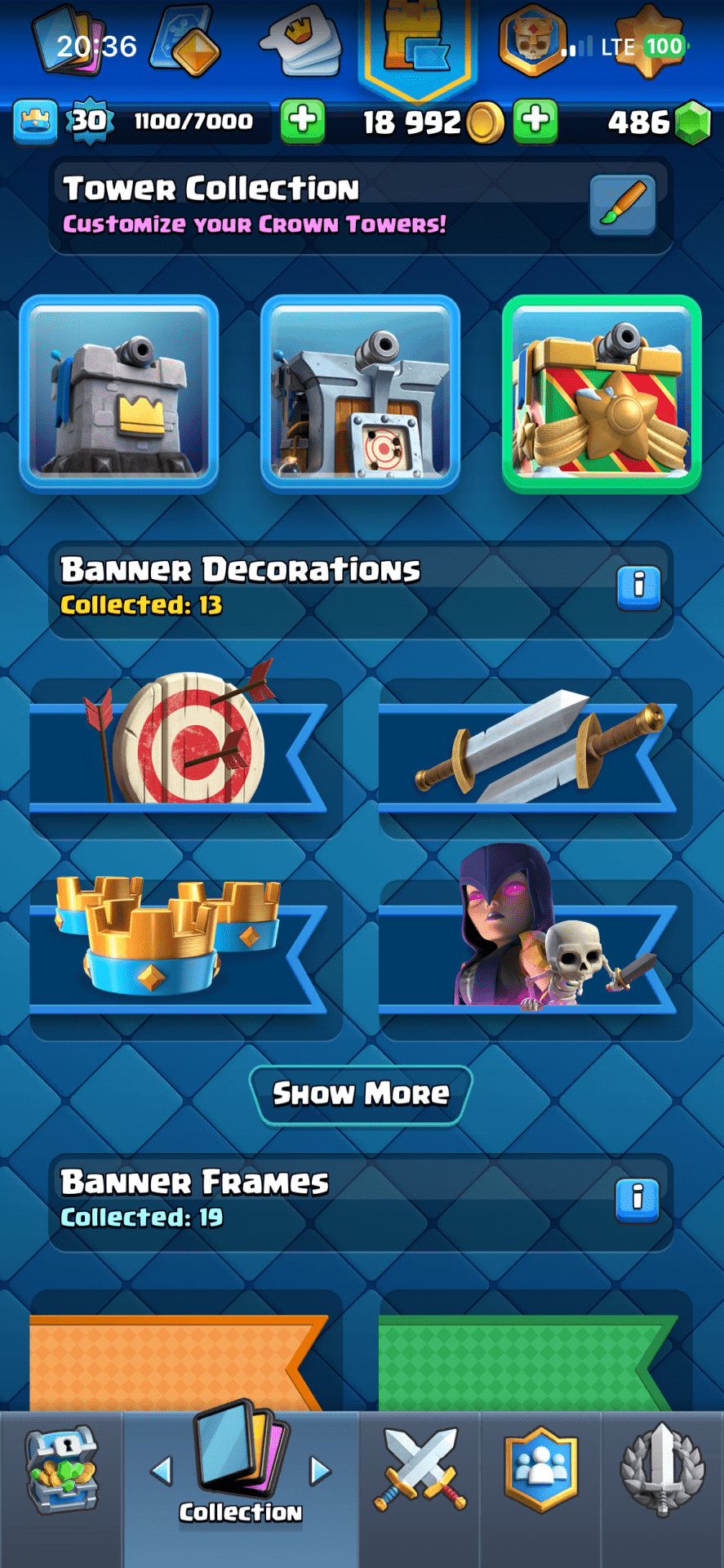
Task: Open the Banner Decorations info button
Action: tap(637, 587)
